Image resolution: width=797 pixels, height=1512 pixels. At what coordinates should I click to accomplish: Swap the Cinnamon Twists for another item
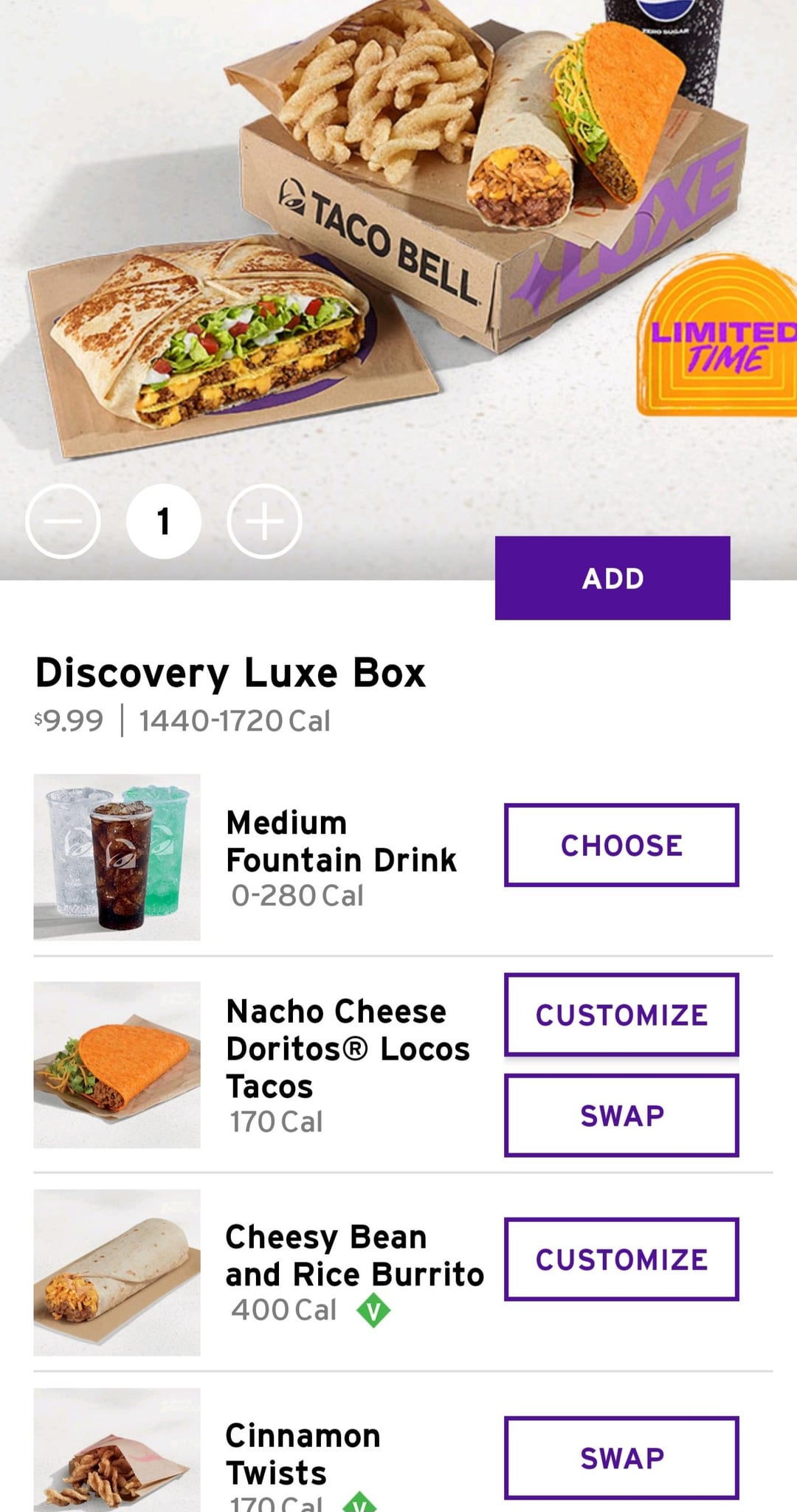click(621, 1457)
